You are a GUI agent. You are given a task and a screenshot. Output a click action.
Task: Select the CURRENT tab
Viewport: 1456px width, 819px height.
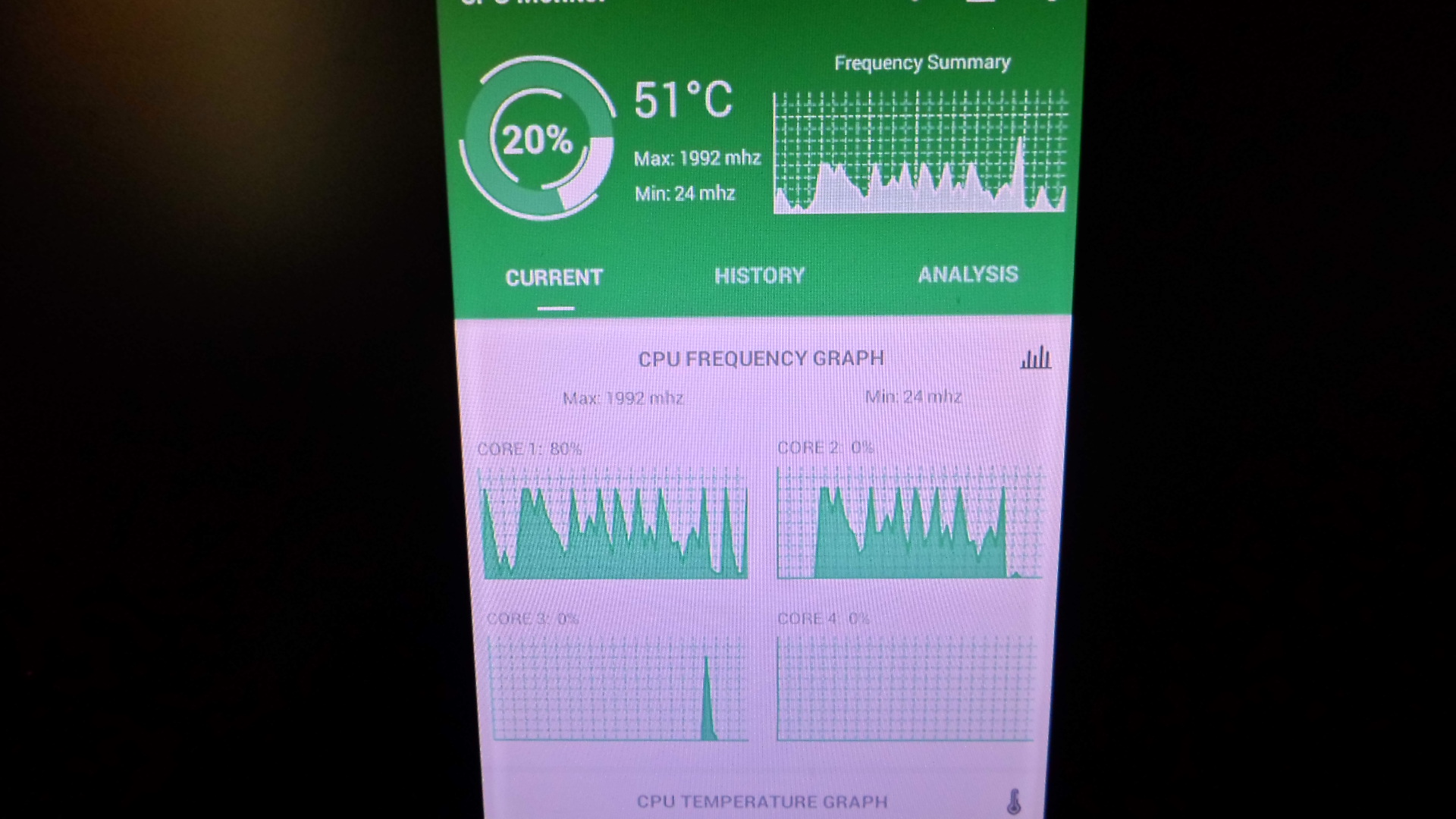(x=554, y=278)
